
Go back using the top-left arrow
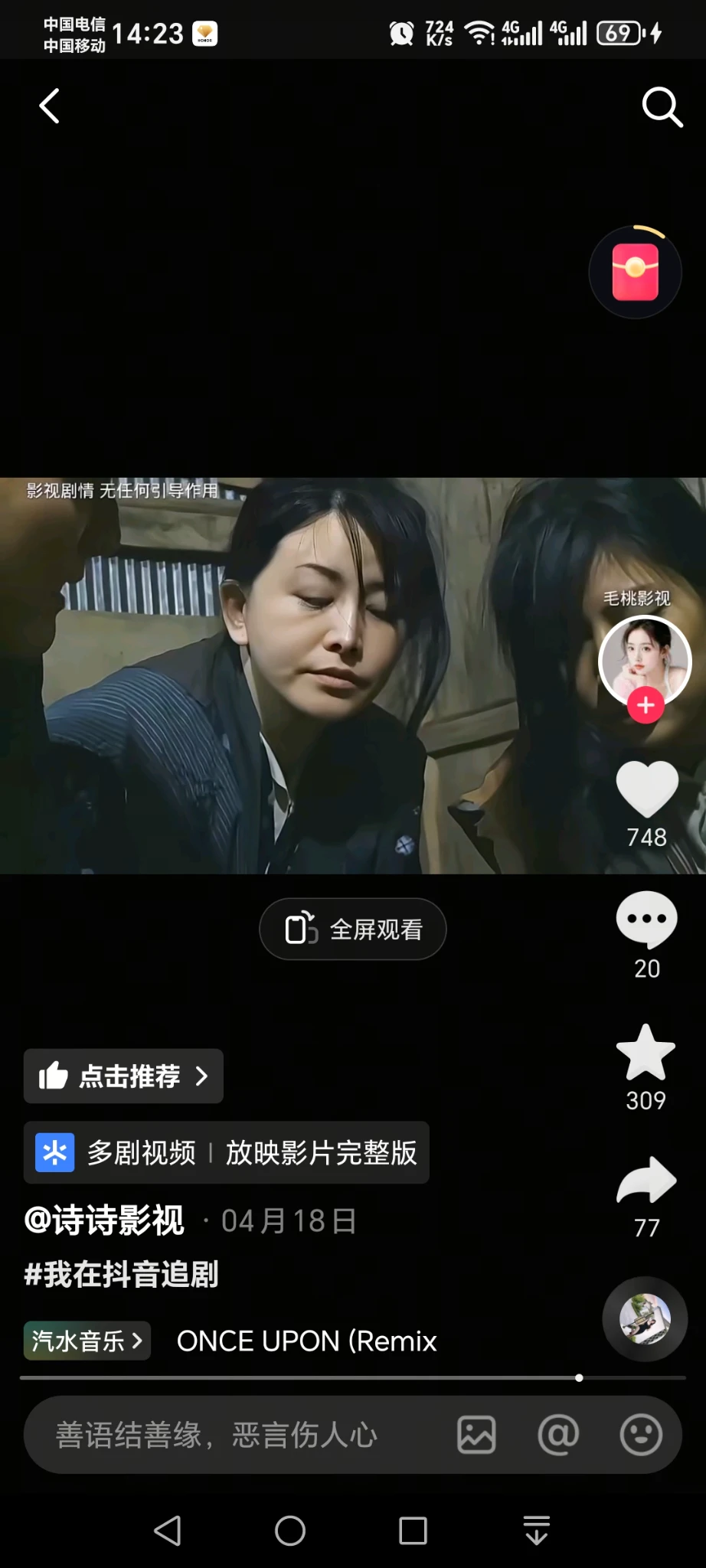(x=50, y=106)
